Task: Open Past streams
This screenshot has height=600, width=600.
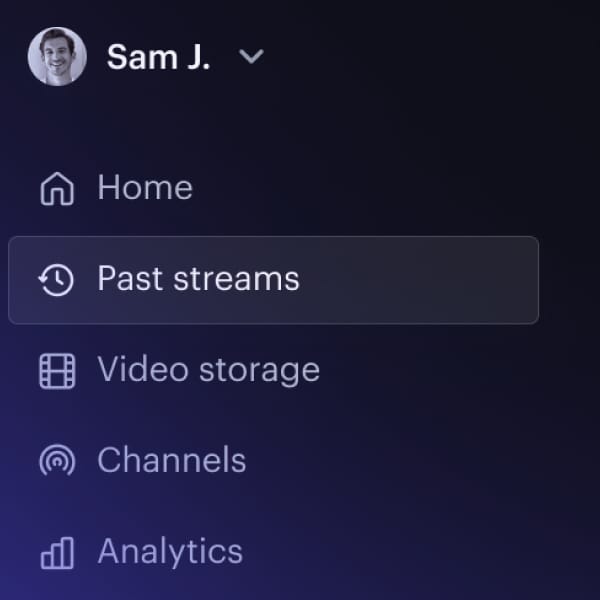Action: 197,279
